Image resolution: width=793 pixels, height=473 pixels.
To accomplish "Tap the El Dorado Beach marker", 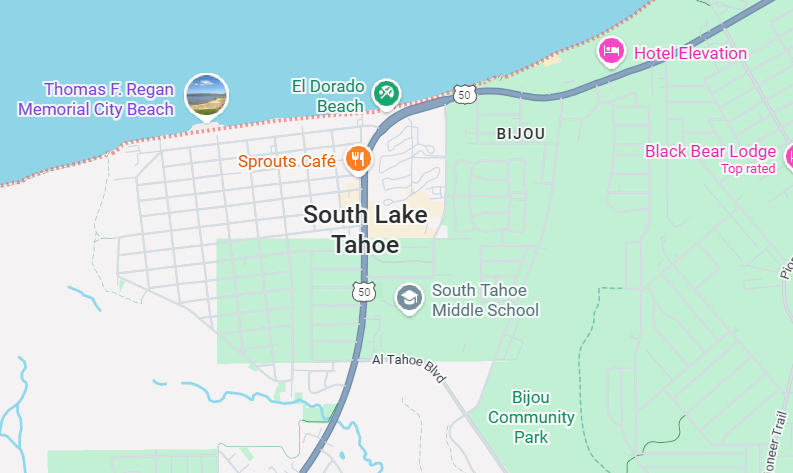I will [x=387, y=93].
